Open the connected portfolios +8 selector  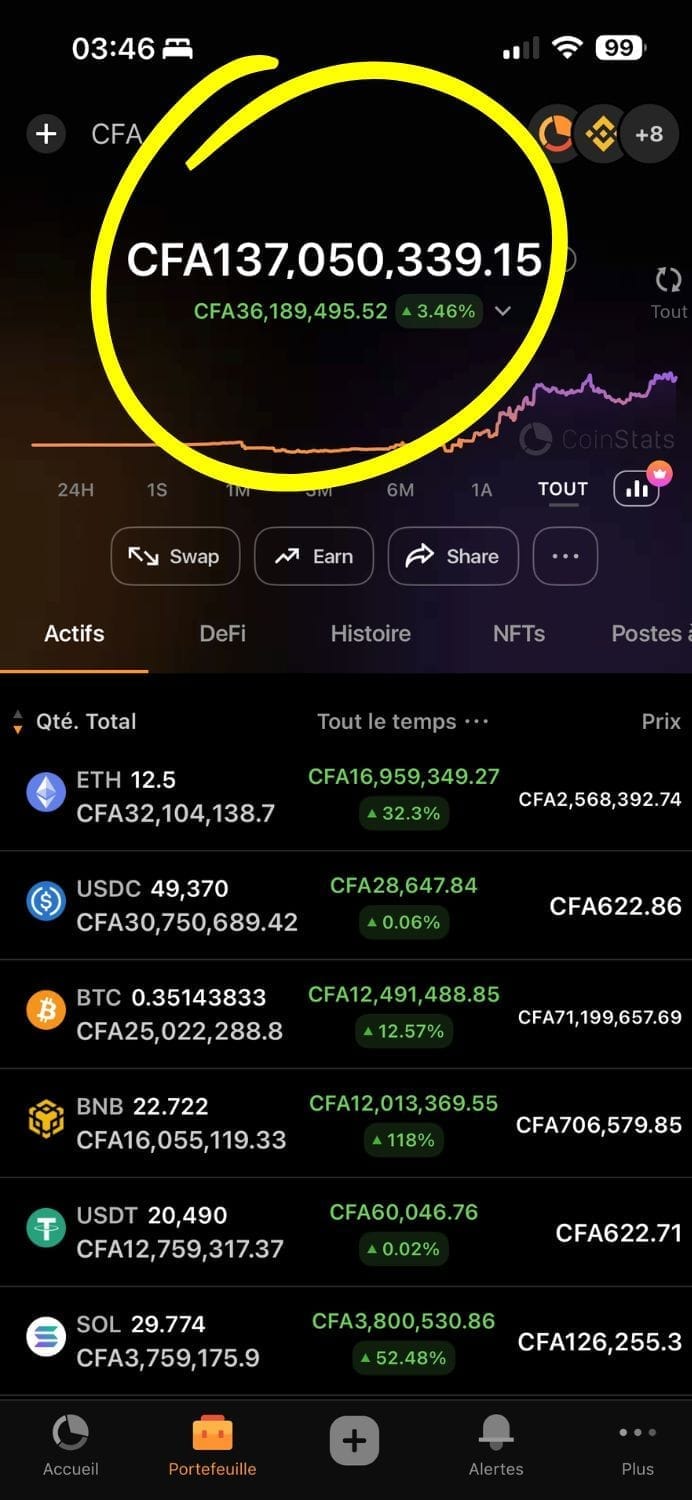648,134
